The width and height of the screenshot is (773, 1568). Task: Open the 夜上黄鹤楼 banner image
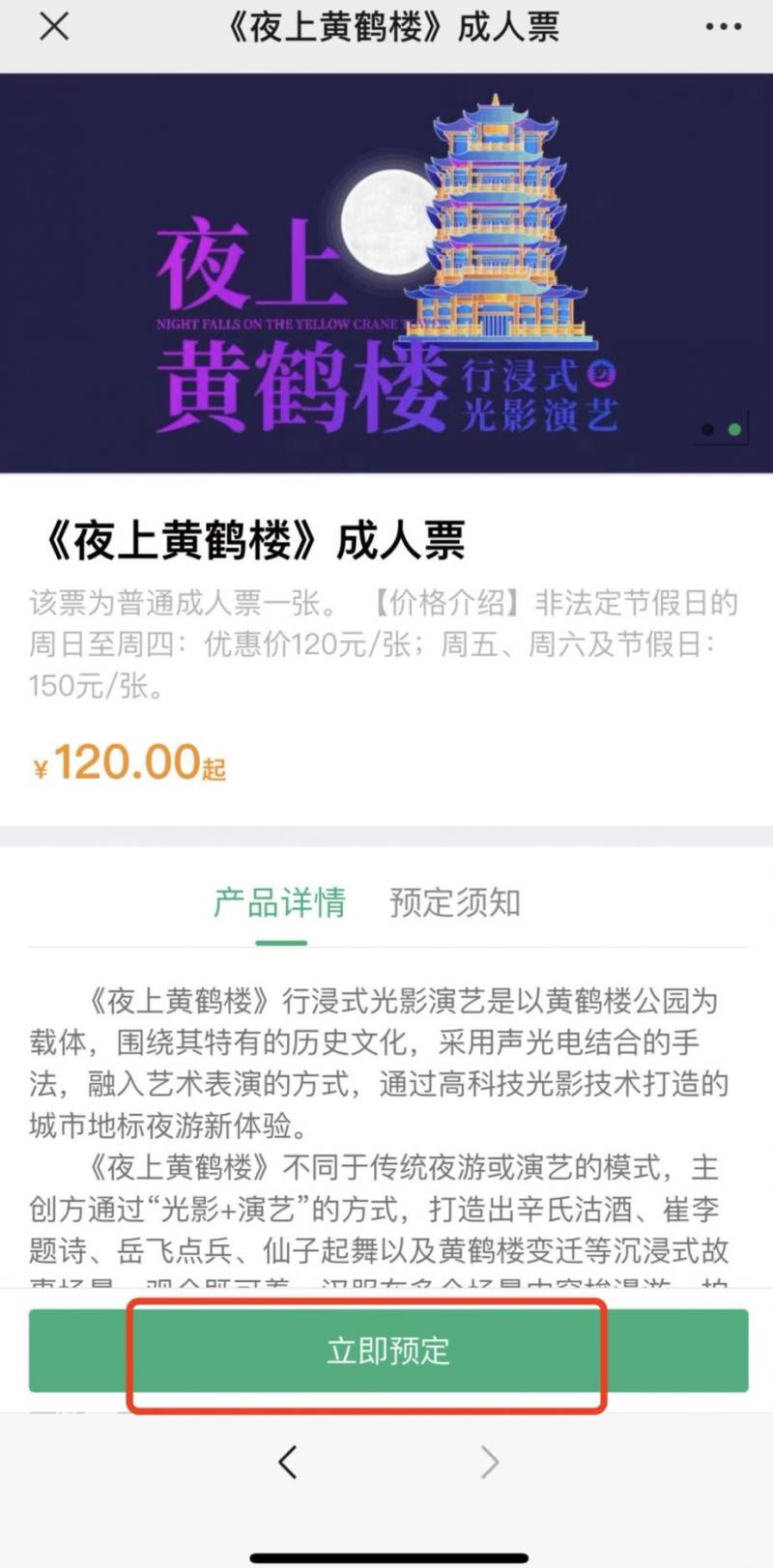[x=386, y=273]
